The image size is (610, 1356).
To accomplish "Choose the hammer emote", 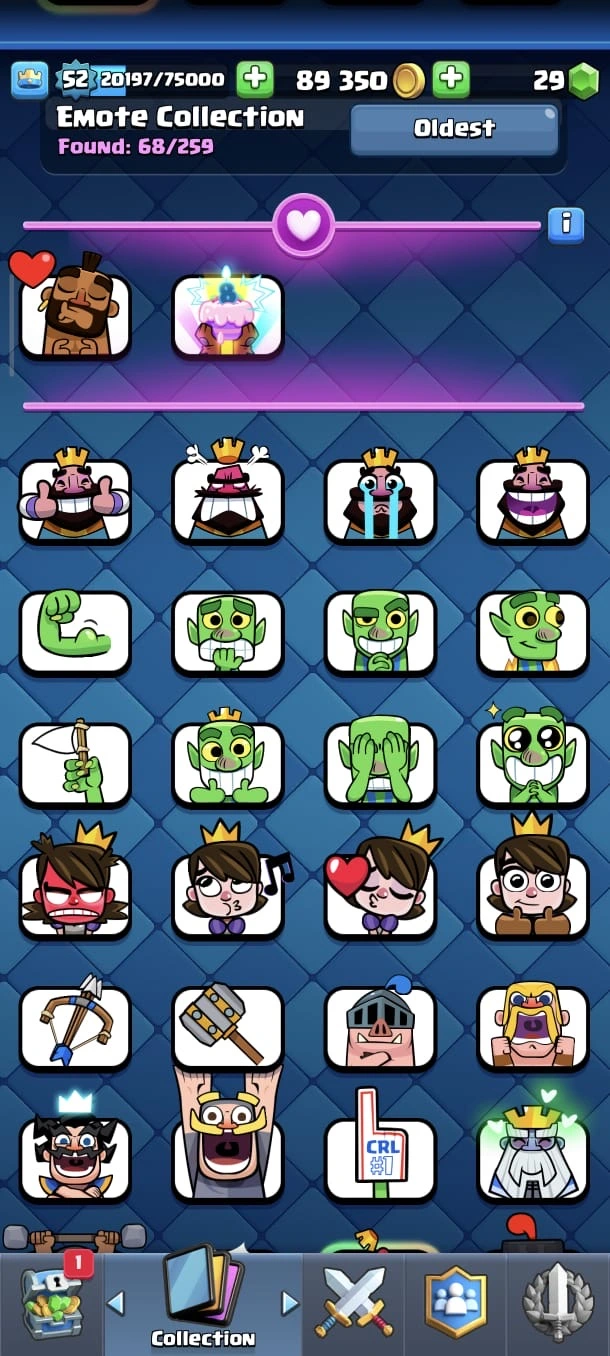I will tap(228, 1027).
